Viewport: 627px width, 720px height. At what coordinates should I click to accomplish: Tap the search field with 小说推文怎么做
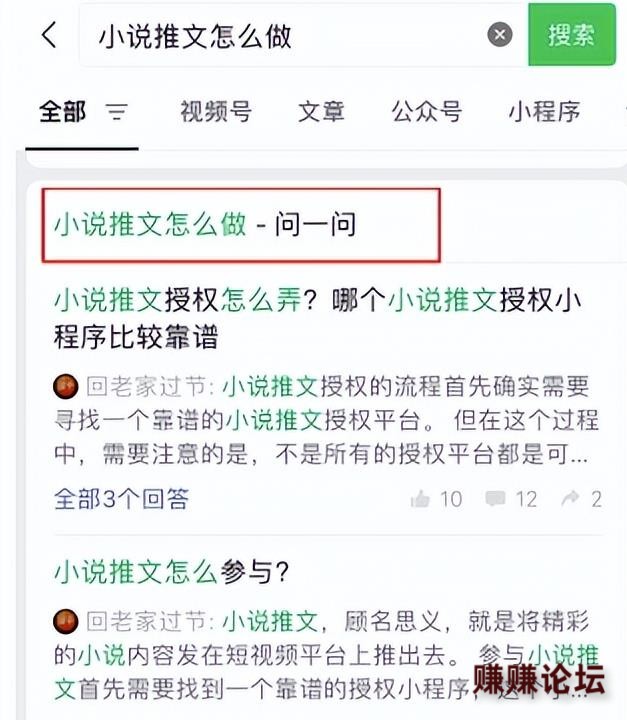pyautogui.click(x=280, y=36)
